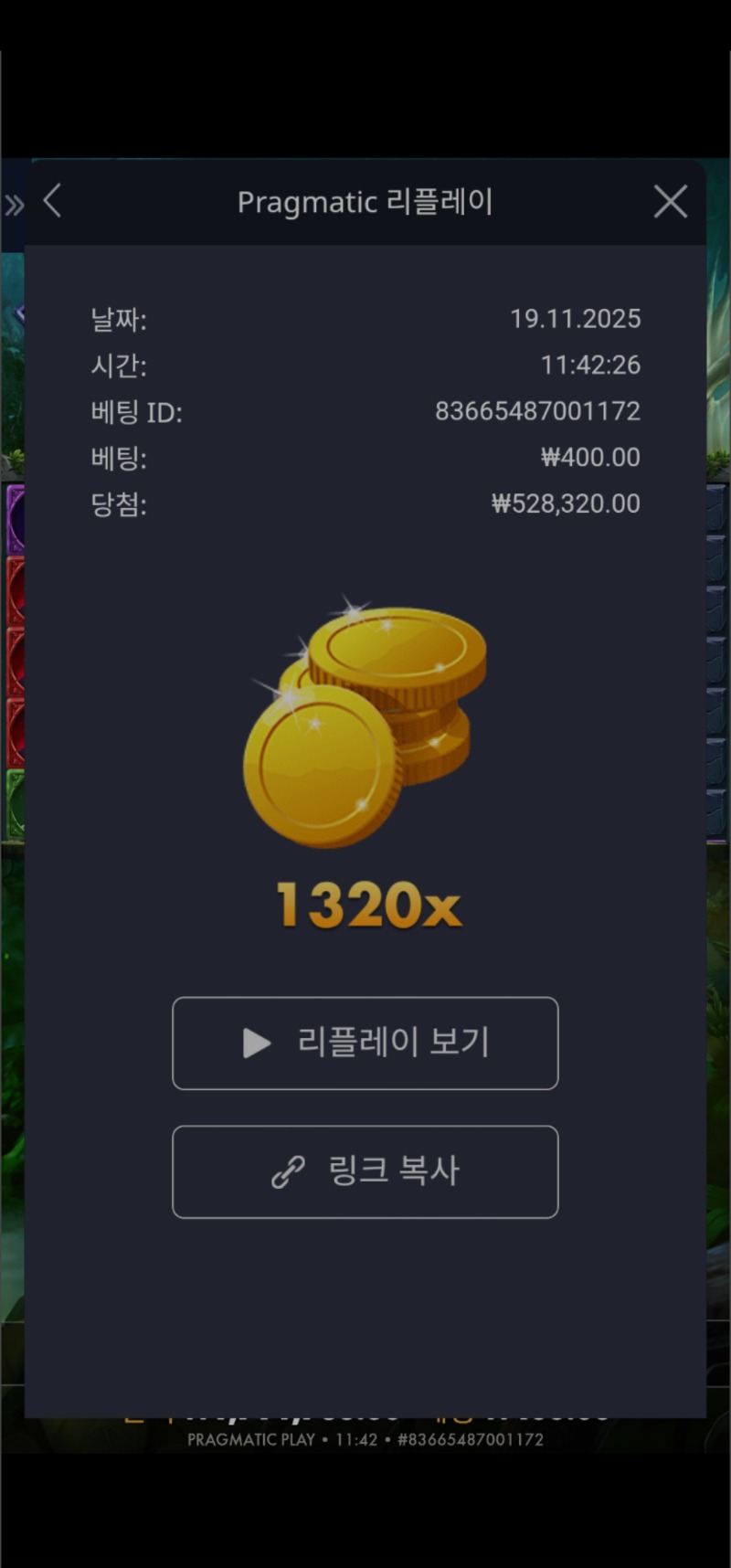Tap the 베팅 ID number 83665487001172
This screenshot has width=731, height=1568.
537,411
